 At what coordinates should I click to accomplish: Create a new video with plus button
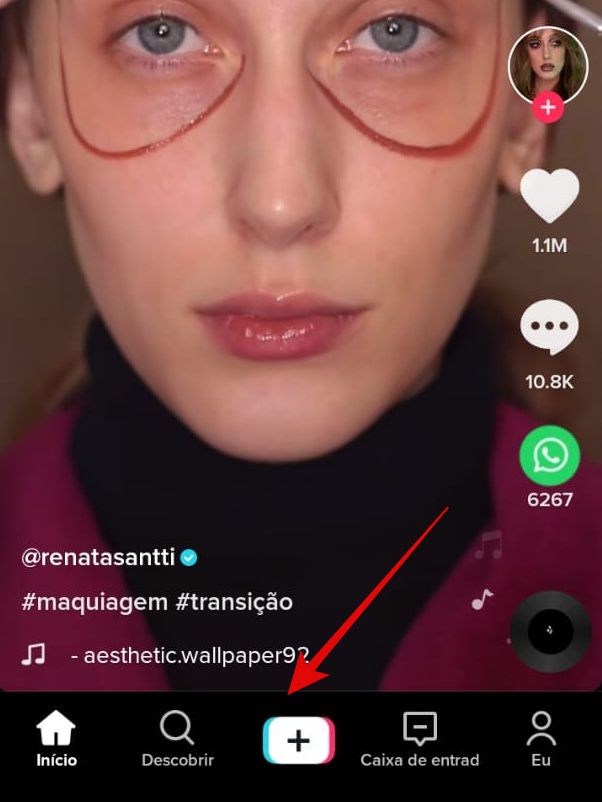tap(299, 741)
